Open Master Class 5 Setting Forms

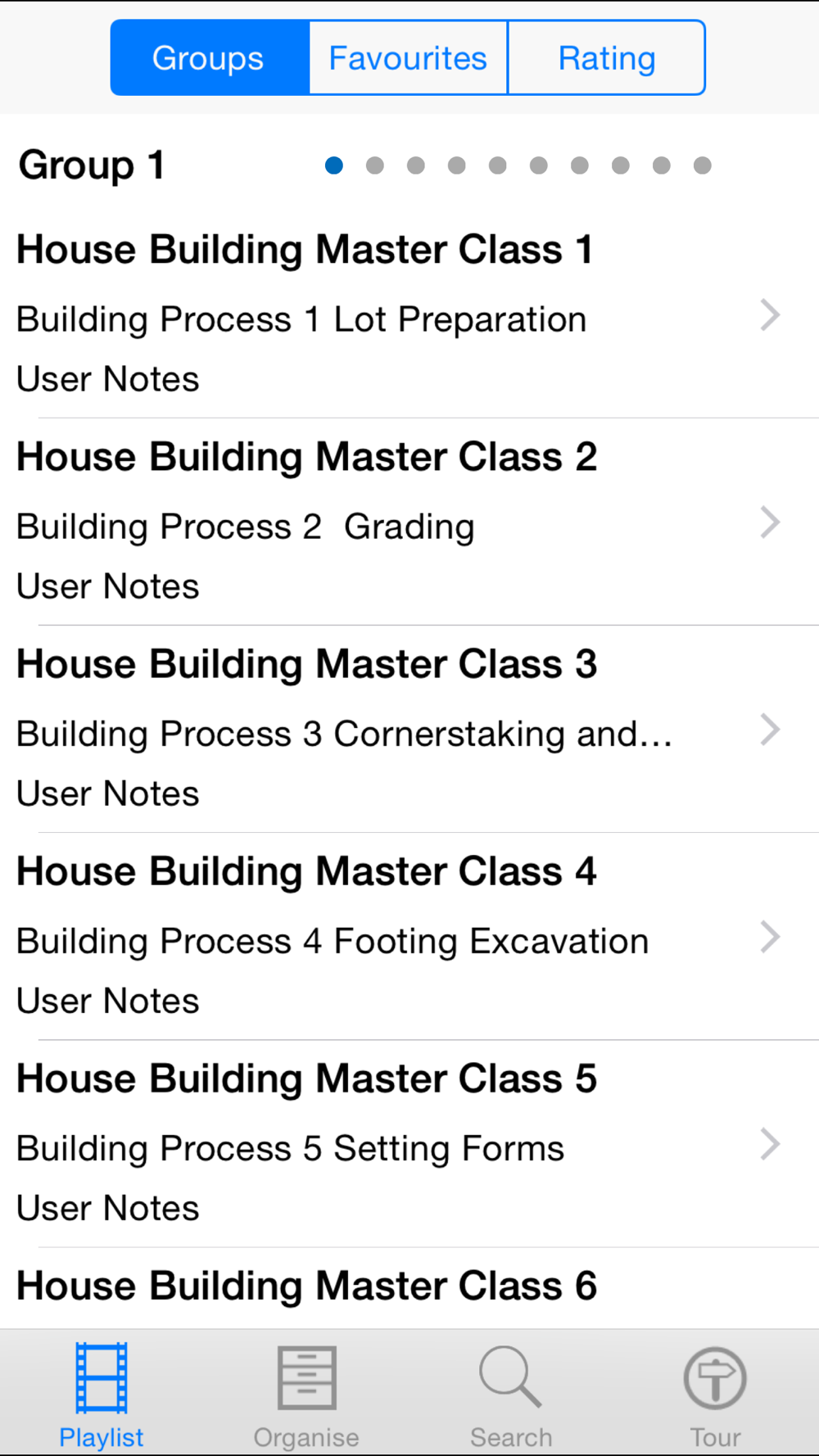393,1144
